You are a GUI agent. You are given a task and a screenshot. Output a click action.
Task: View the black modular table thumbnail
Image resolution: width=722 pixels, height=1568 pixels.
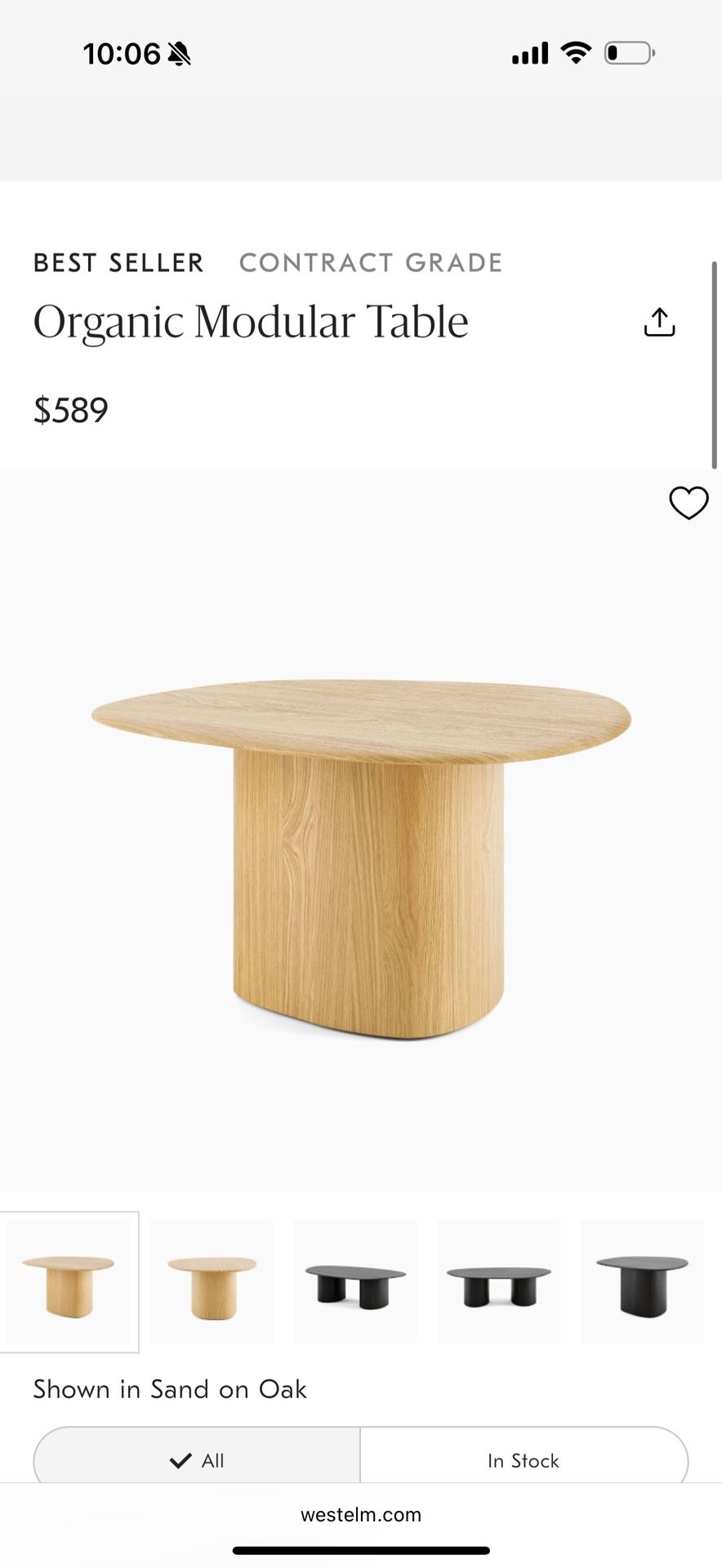(498, 1281)
